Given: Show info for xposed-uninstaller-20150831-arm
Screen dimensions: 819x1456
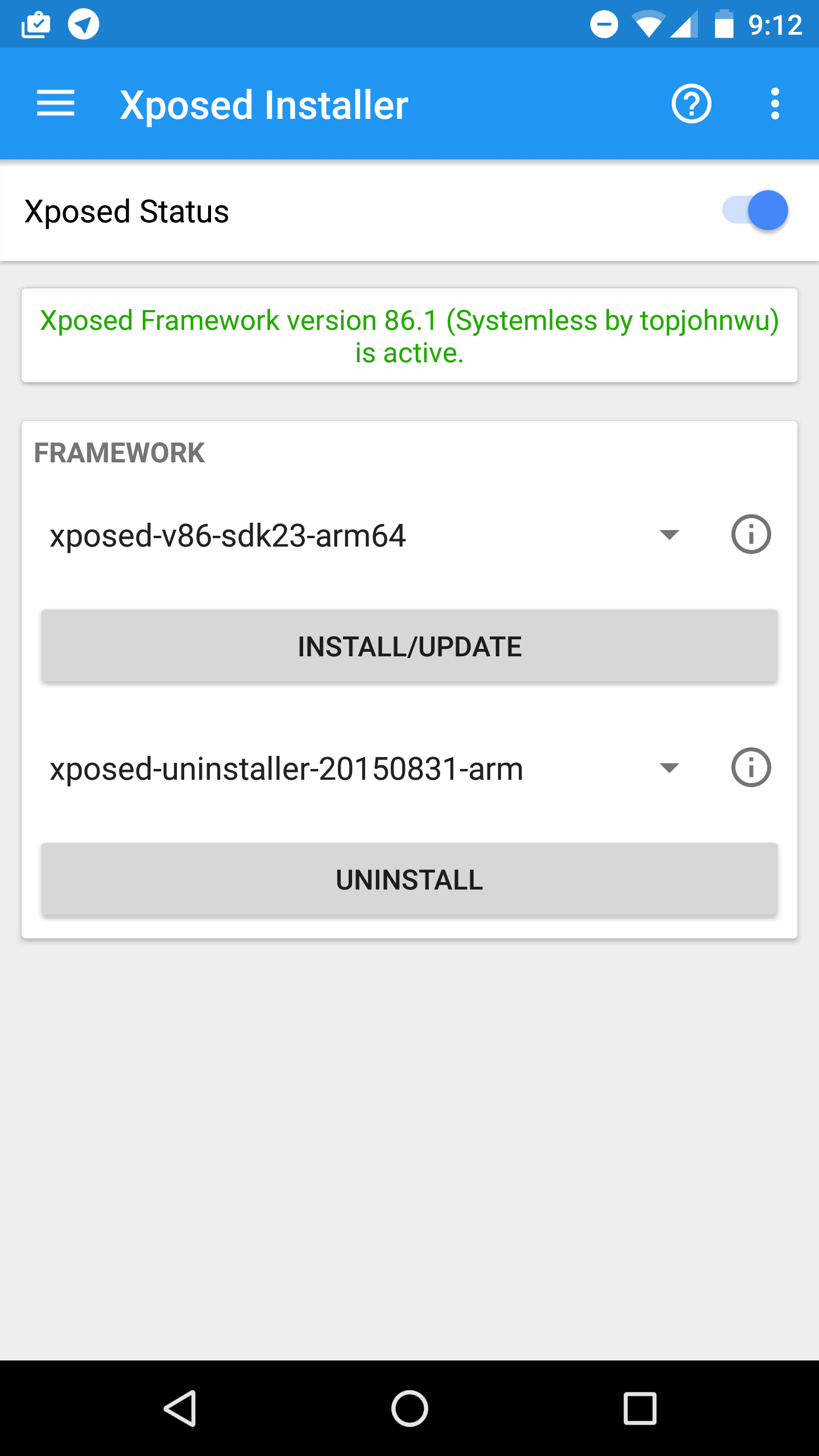Looking at the screenshot, I should coord(751,768).
